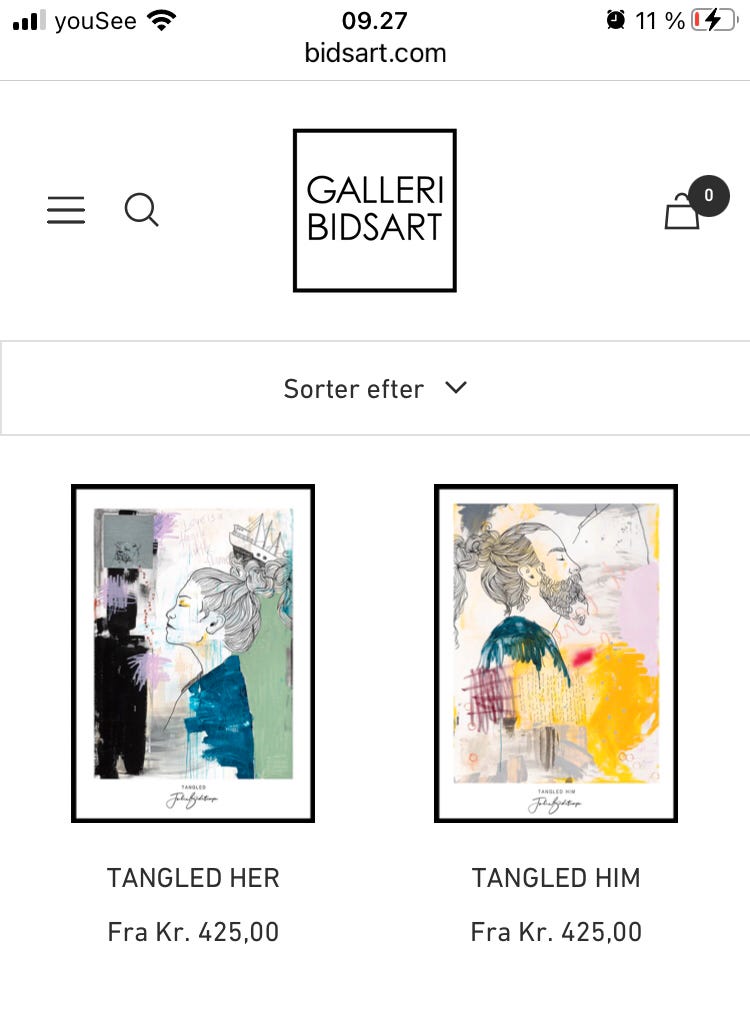Tap the bidsart.com address bar
Viewport: 750px width, 1014px height.
point(375,53)
